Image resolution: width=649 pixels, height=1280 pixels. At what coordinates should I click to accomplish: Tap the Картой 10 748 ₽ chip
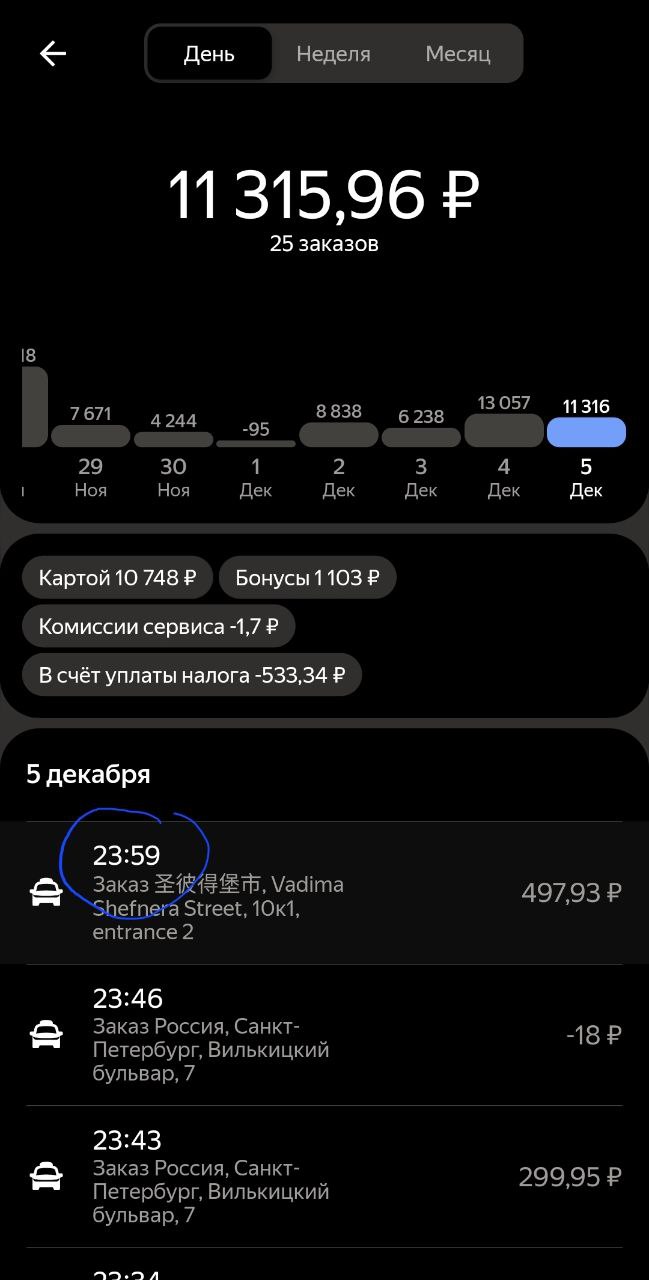[117, 578]
